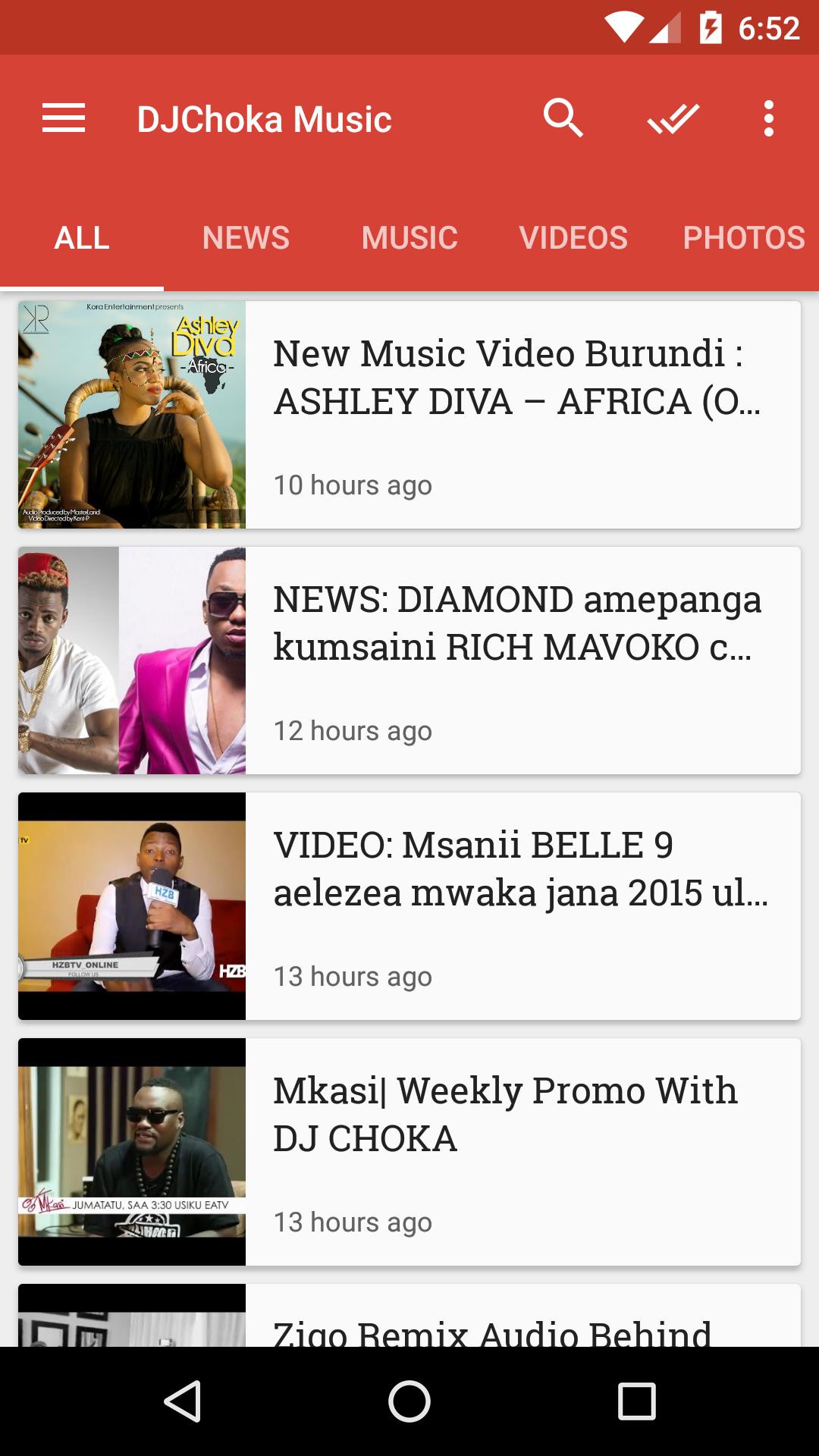Return to the home screen
The image size is (819, 1456).
[x=409, y=1401]
